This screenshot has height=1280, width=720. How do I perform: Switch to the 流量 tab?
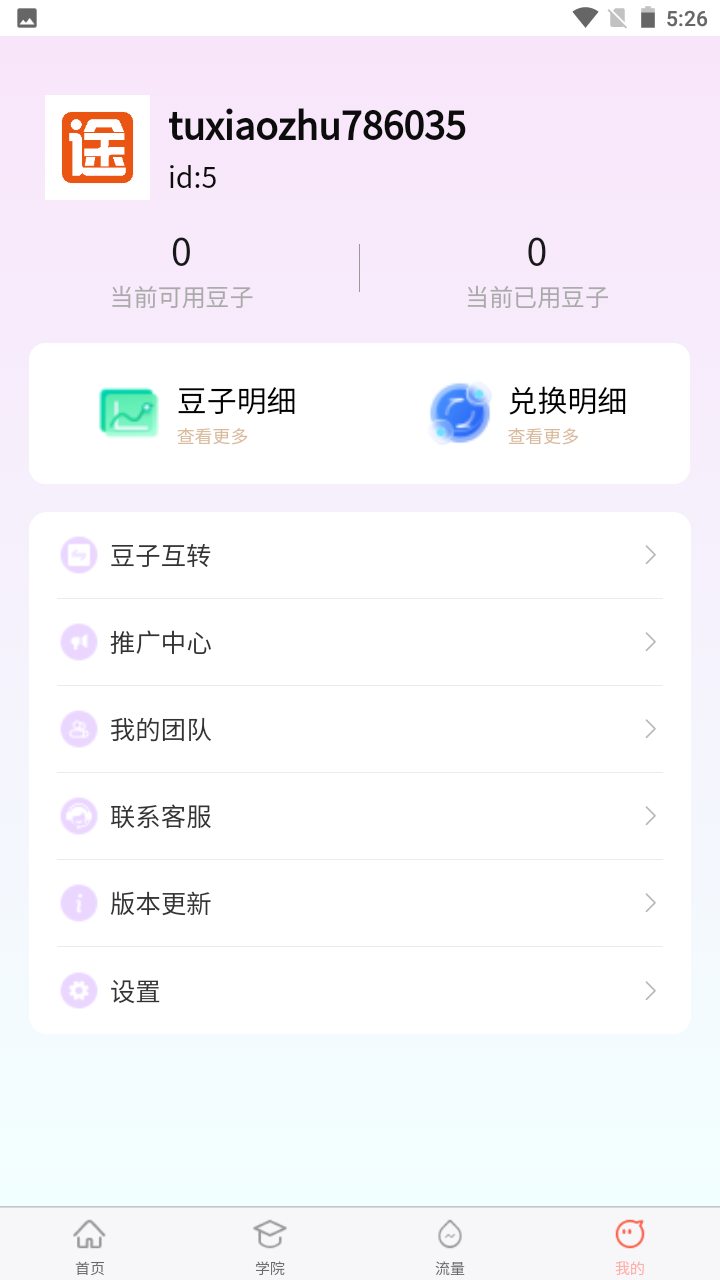pyautogui.click(x=450, y=1246)
